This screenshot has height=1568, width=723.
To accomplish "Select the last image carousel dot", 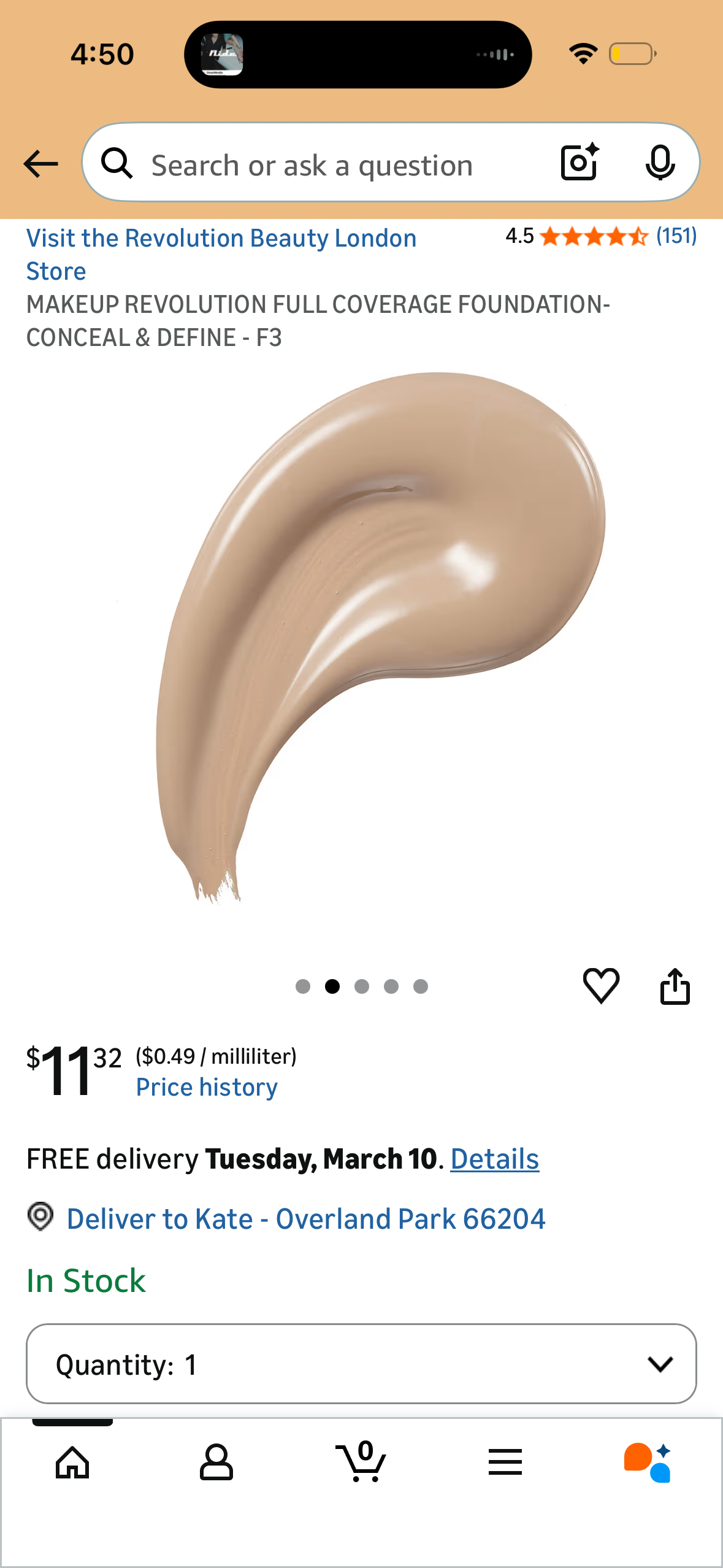I will point(420,986).
